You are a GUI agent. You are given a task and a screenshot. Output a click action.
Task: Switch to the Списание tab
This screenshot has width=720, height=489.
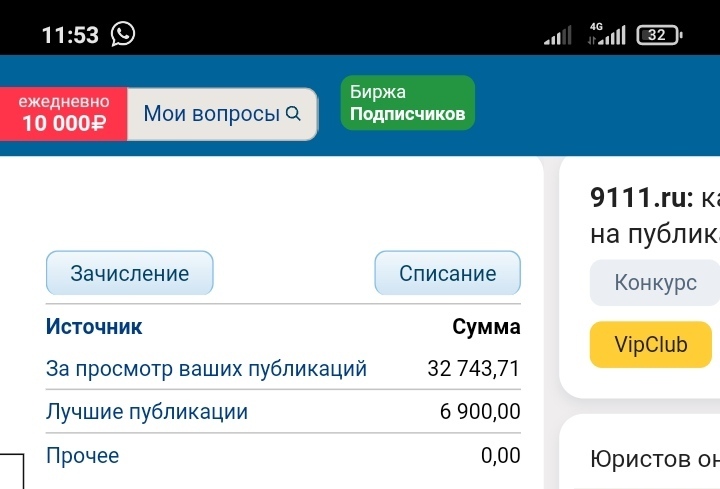tap(447, 273)
